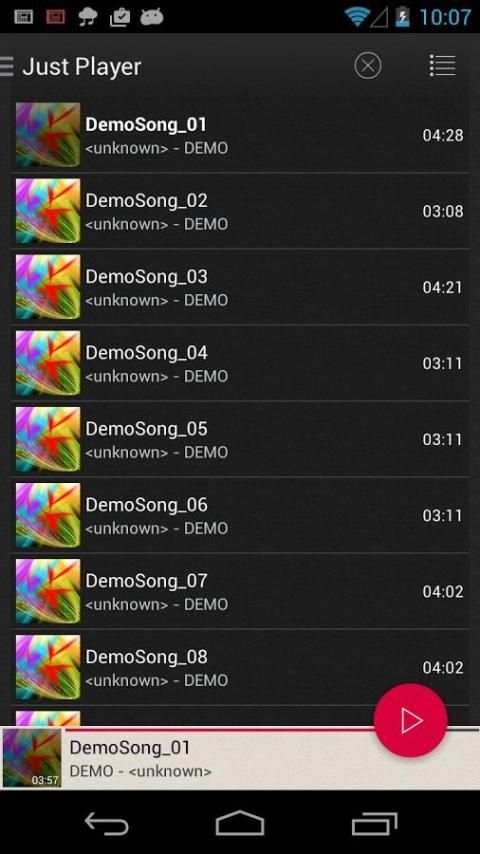The width and height of the screenshot is (480, 854).
Task: Tap the DemoSong_07 entry
Action: pos(240,591)
